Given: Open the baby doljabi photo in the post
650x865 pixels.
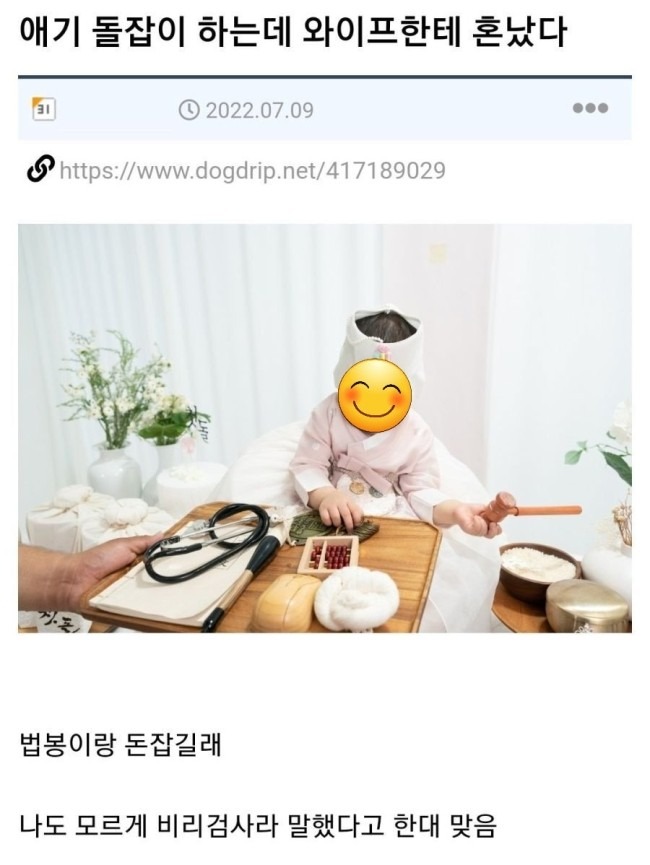Looking at the screenshot, I should (324, 428).
